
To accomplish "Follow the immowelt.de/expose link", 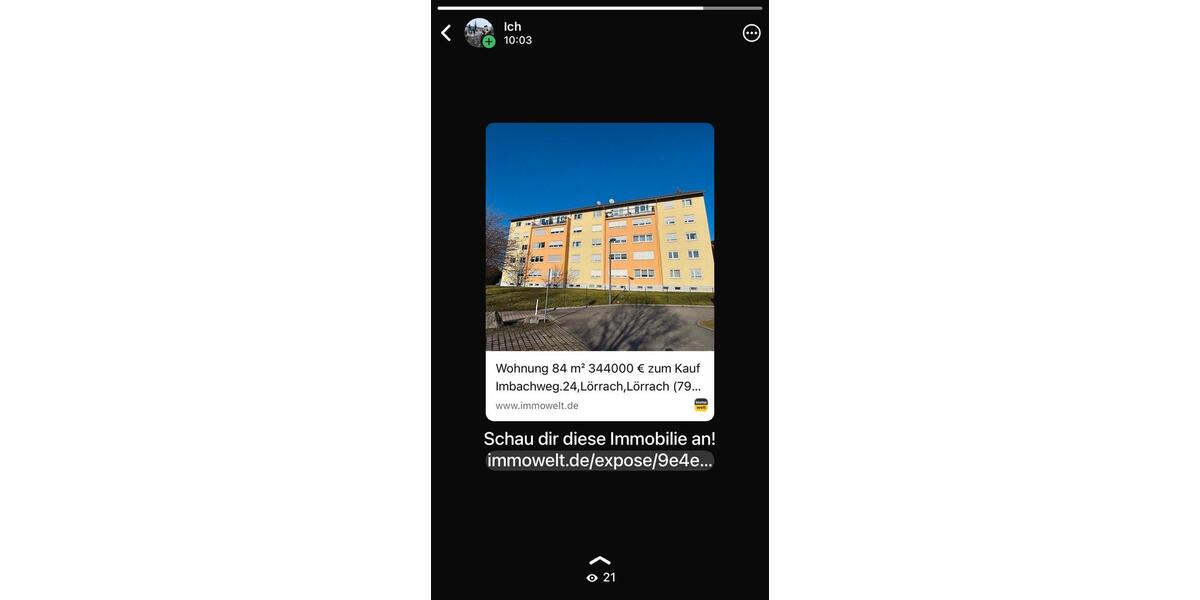I will click(x=600, y=460).
